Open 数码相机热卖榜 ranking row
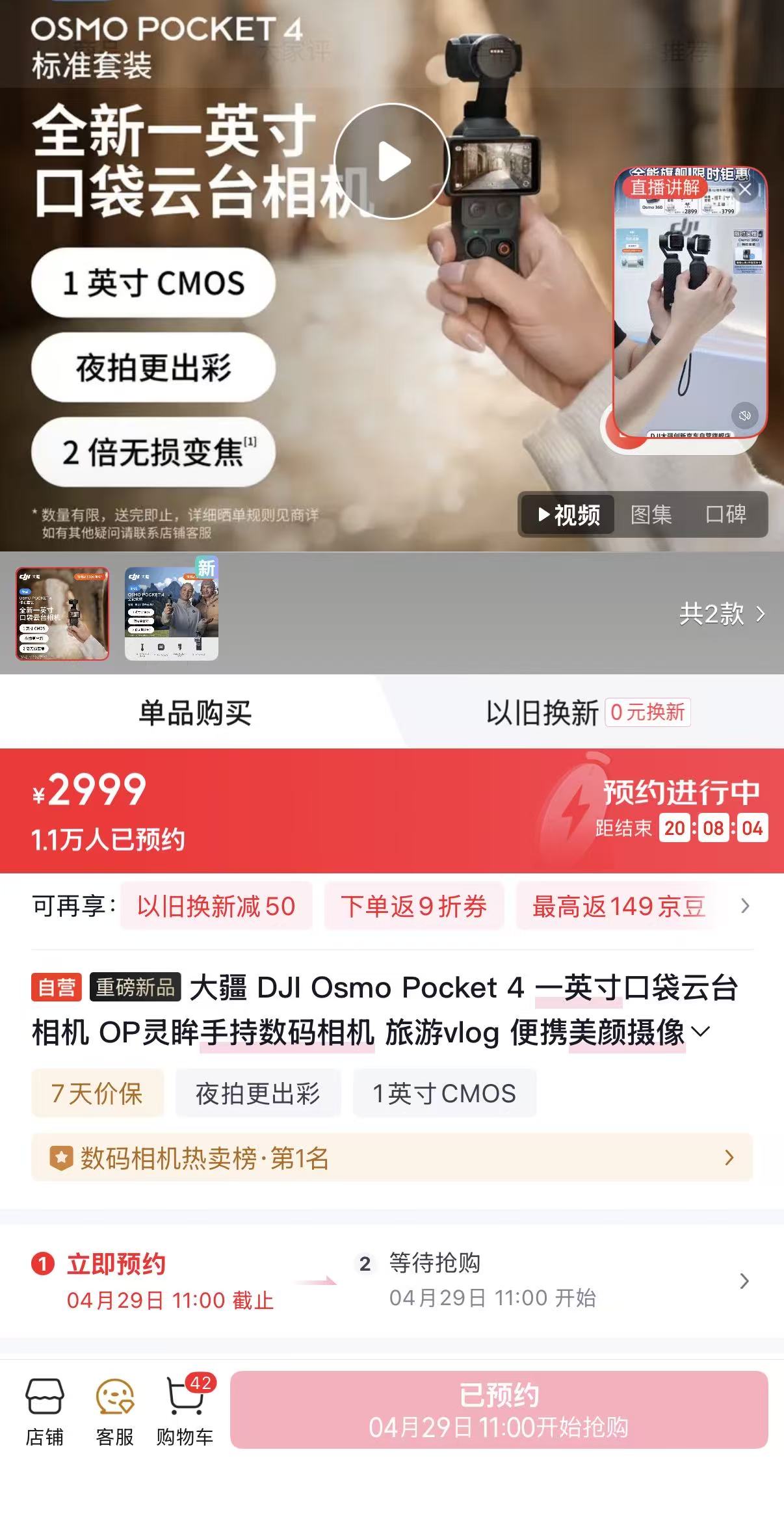 [x=391, y=1158]
